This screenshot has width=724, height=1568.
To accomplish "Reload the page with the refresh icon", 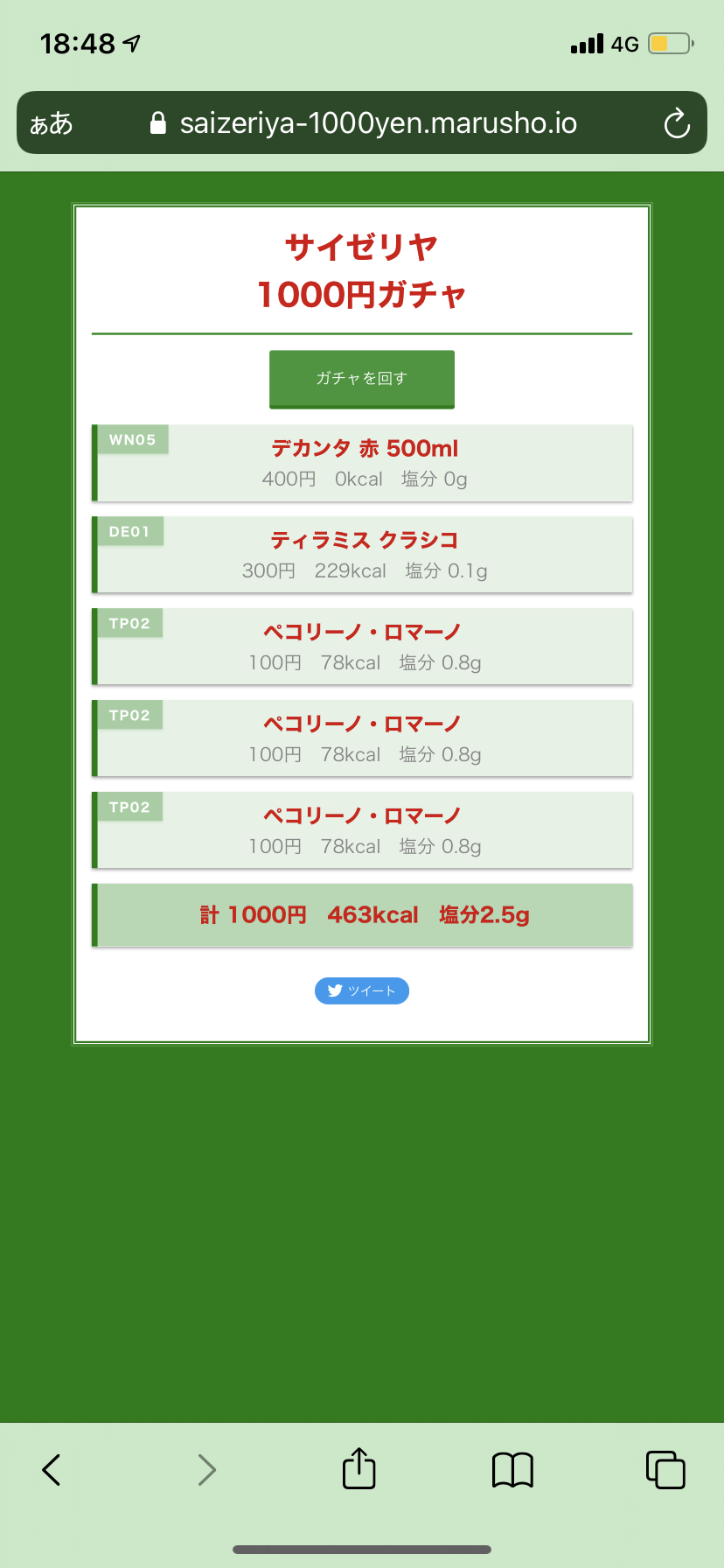I will coord(676,123).
